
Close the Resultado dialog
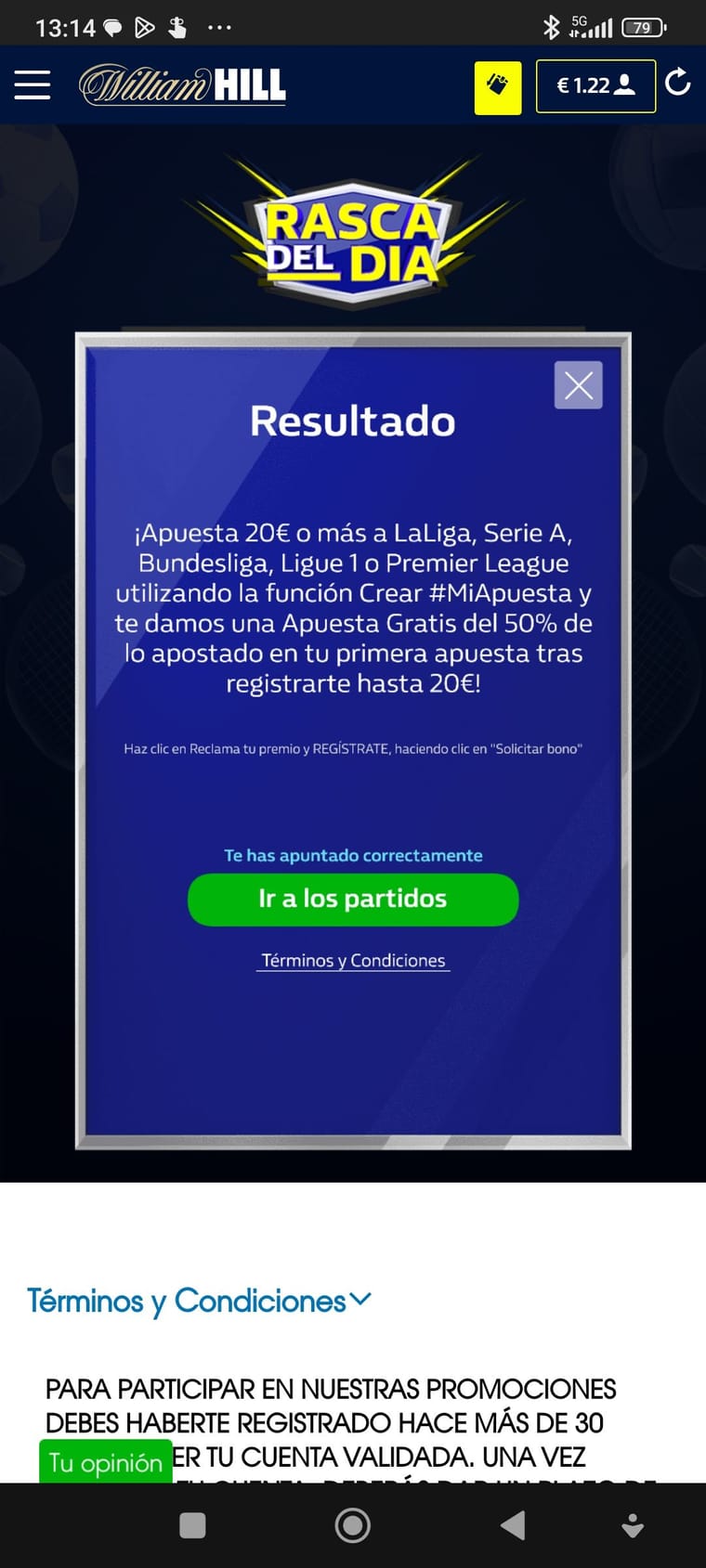pyautogui.click(x=578, y=385)
